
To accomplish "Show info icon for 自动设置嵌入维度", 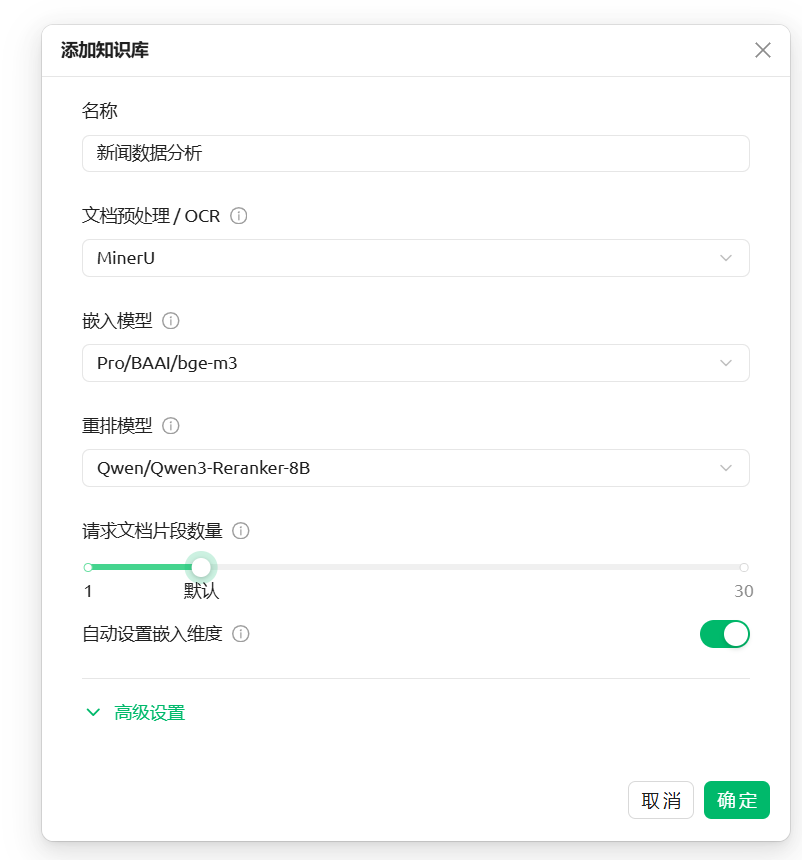I will [x=240, y=634].
